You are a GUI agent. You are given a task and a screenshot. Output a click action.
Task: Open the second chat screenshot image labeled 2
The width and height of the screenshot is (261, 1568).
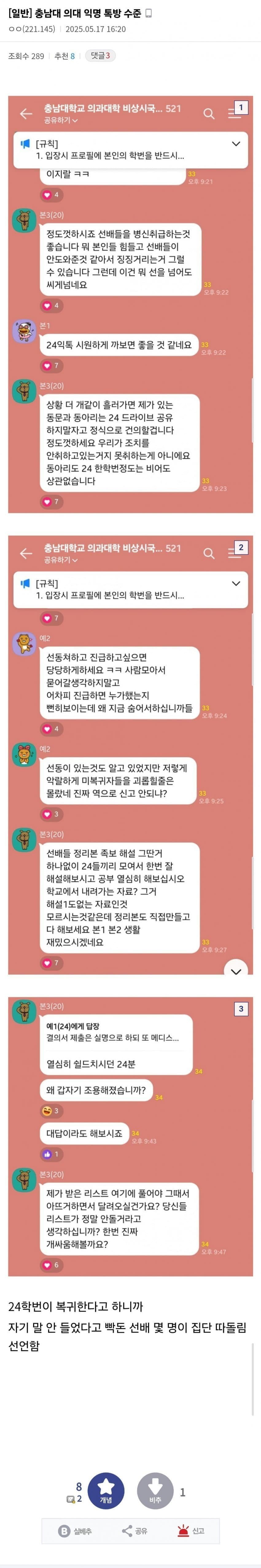coord(130,755)
